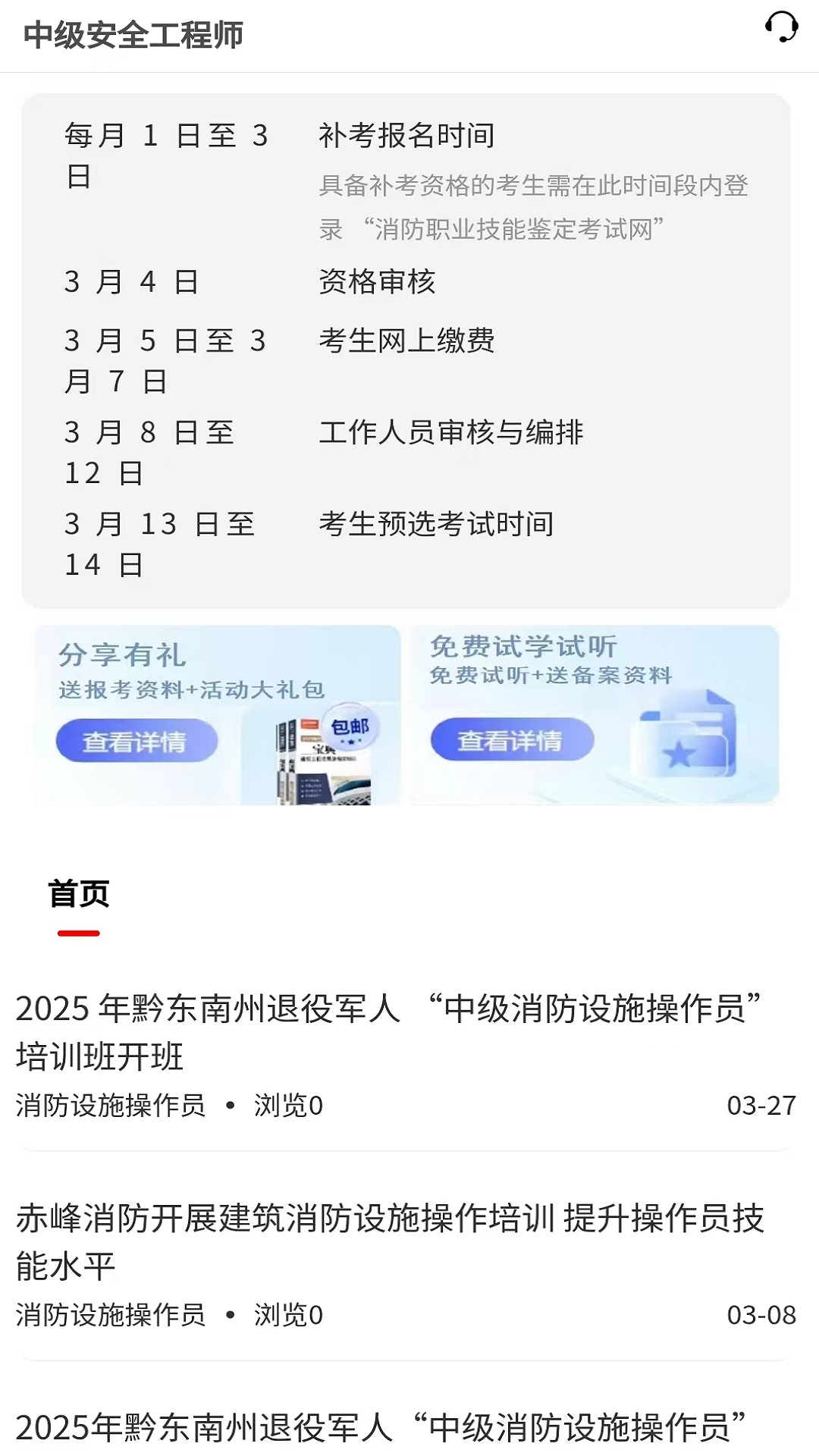
Task: Switch to the 首页 tab
Action: (x=80, y=895)
